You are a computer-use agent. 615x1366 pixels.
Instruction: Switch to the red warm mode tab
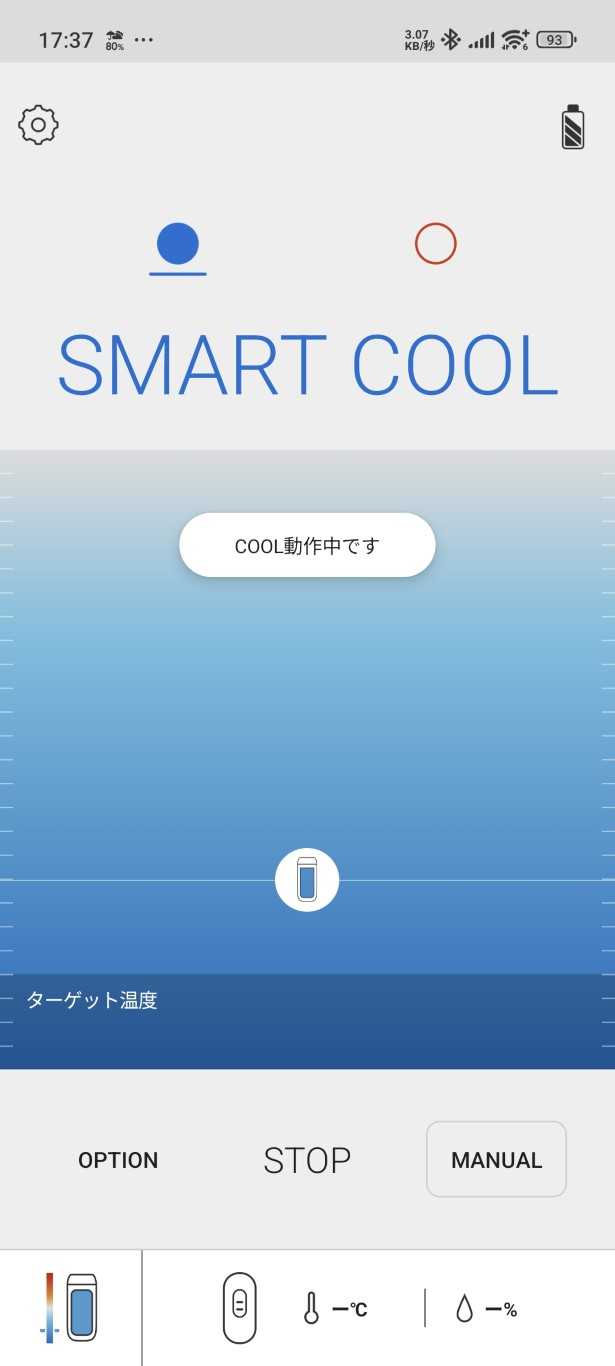click(x=436, y=244)
